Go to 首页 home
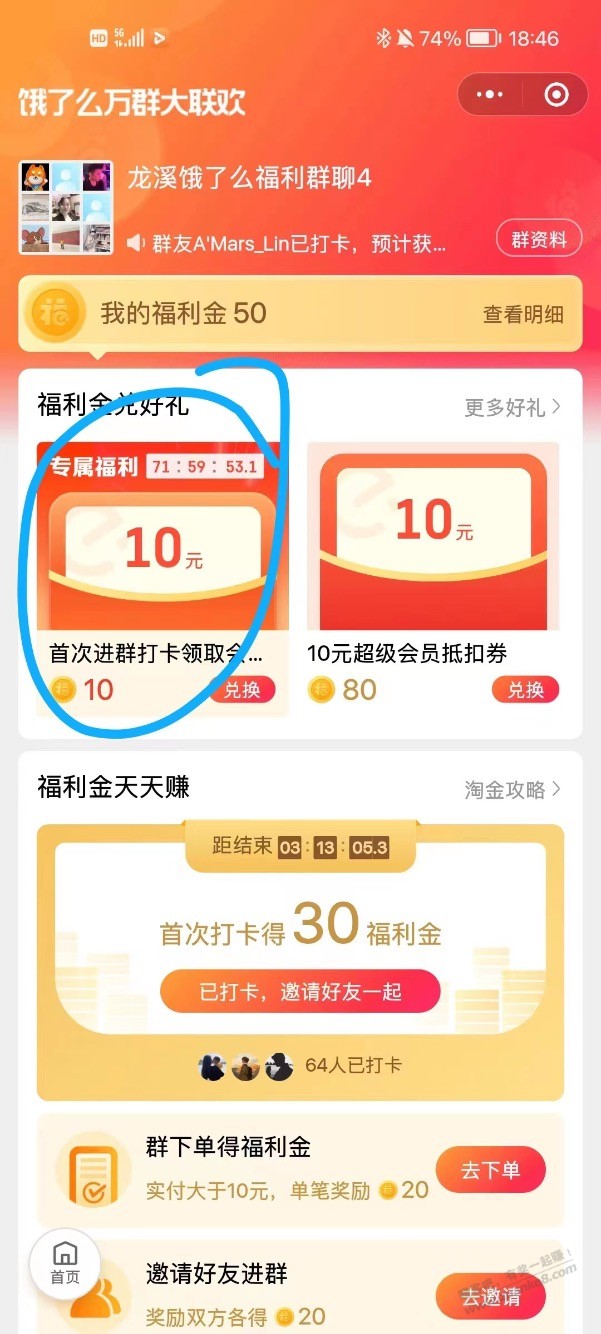The height and width of the screenshot is (1334, 601). click(65, 1264)
